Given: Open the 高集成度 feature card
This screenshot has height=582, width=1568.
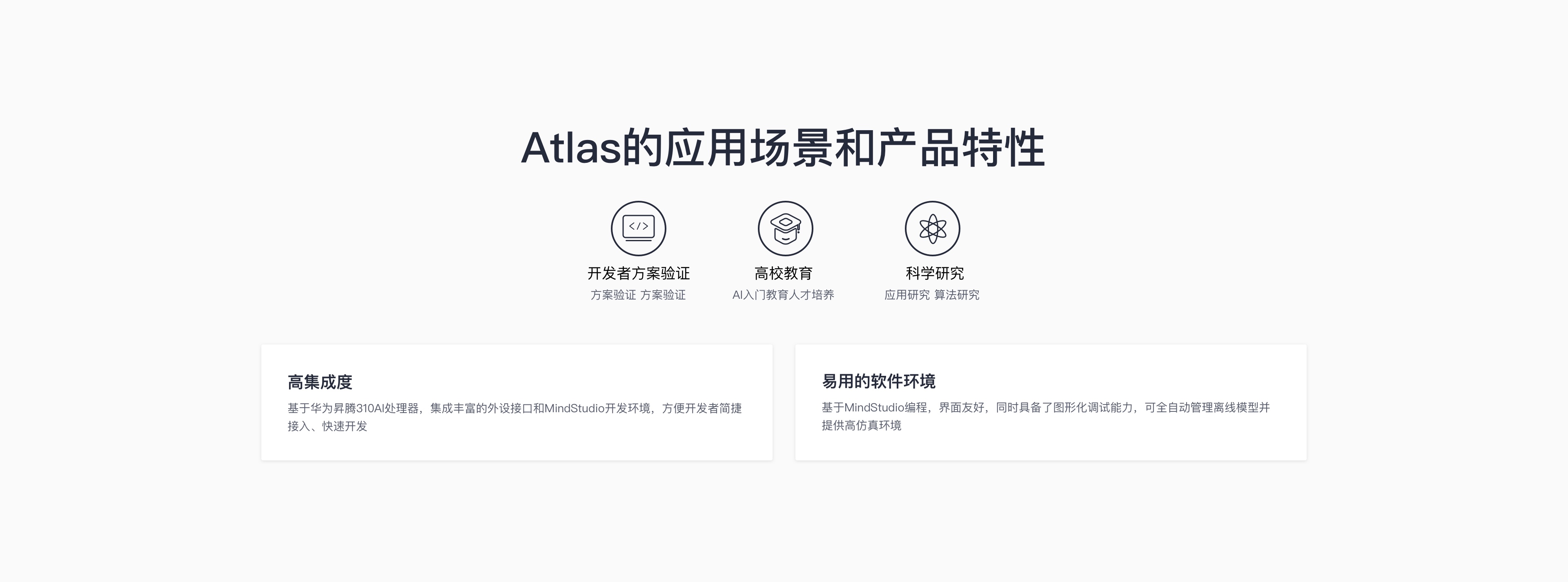Looking at the screenshot, I should coord(517,402).
